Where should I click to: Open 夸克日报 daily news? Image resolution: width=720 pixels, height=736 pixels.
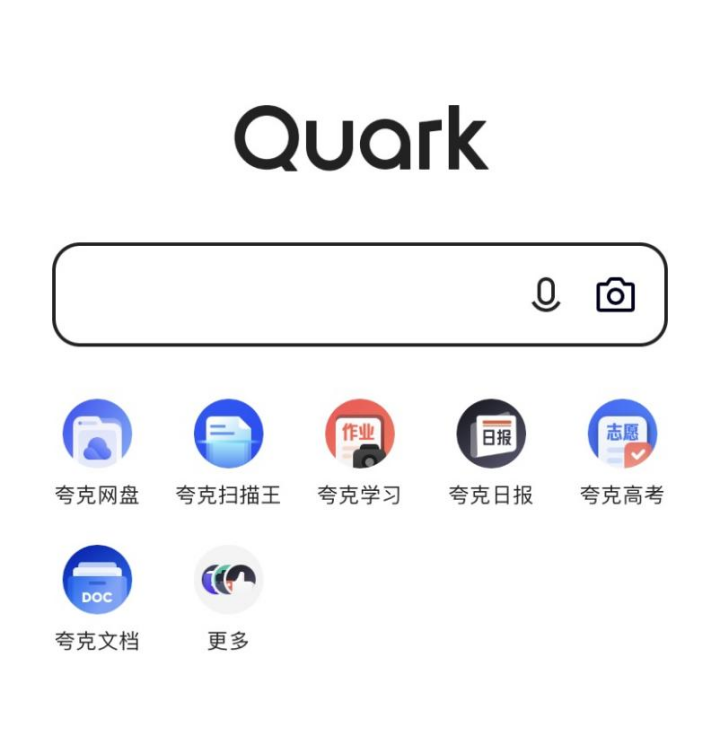pyautogui.click(x=491, y=435)
